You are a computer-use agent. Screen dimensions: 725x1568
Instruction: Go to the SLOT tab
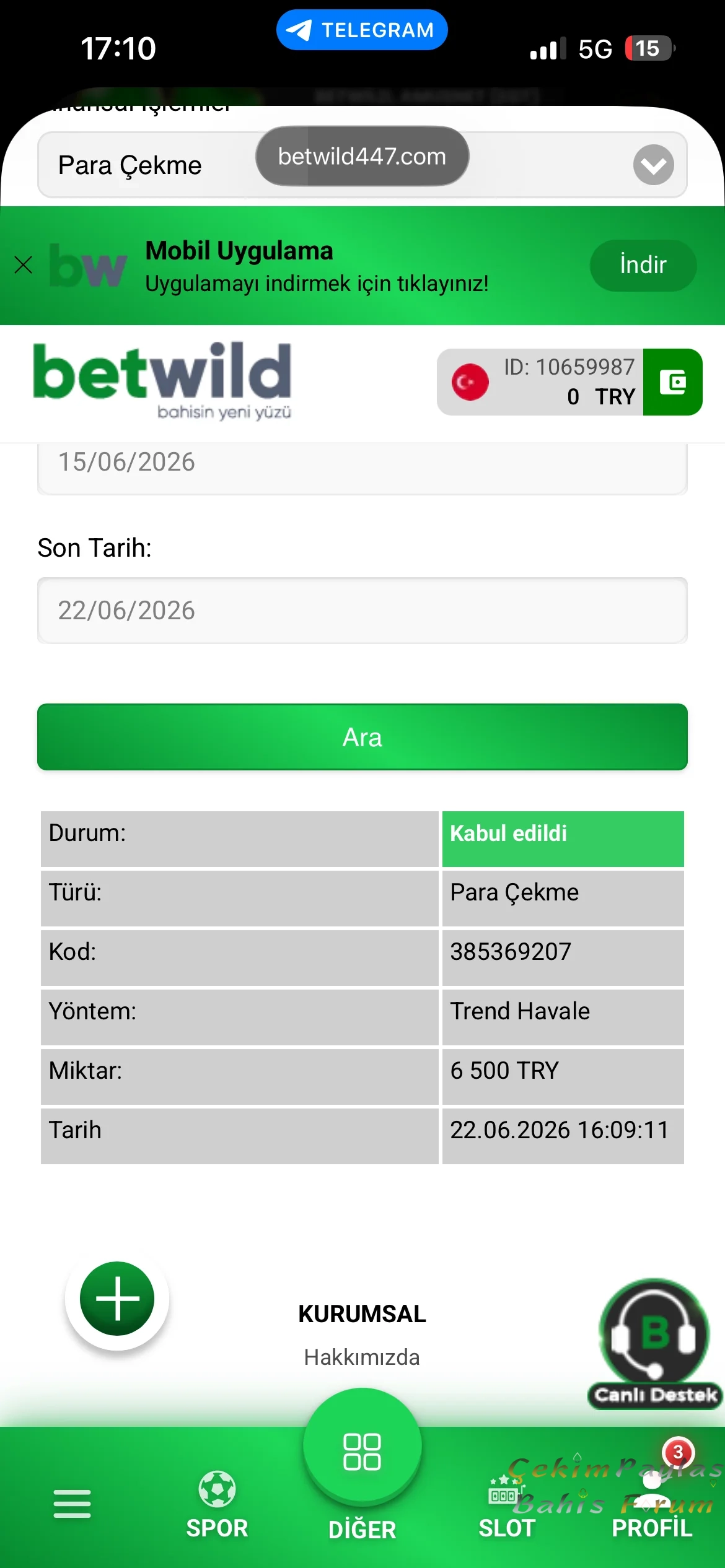507,1506
